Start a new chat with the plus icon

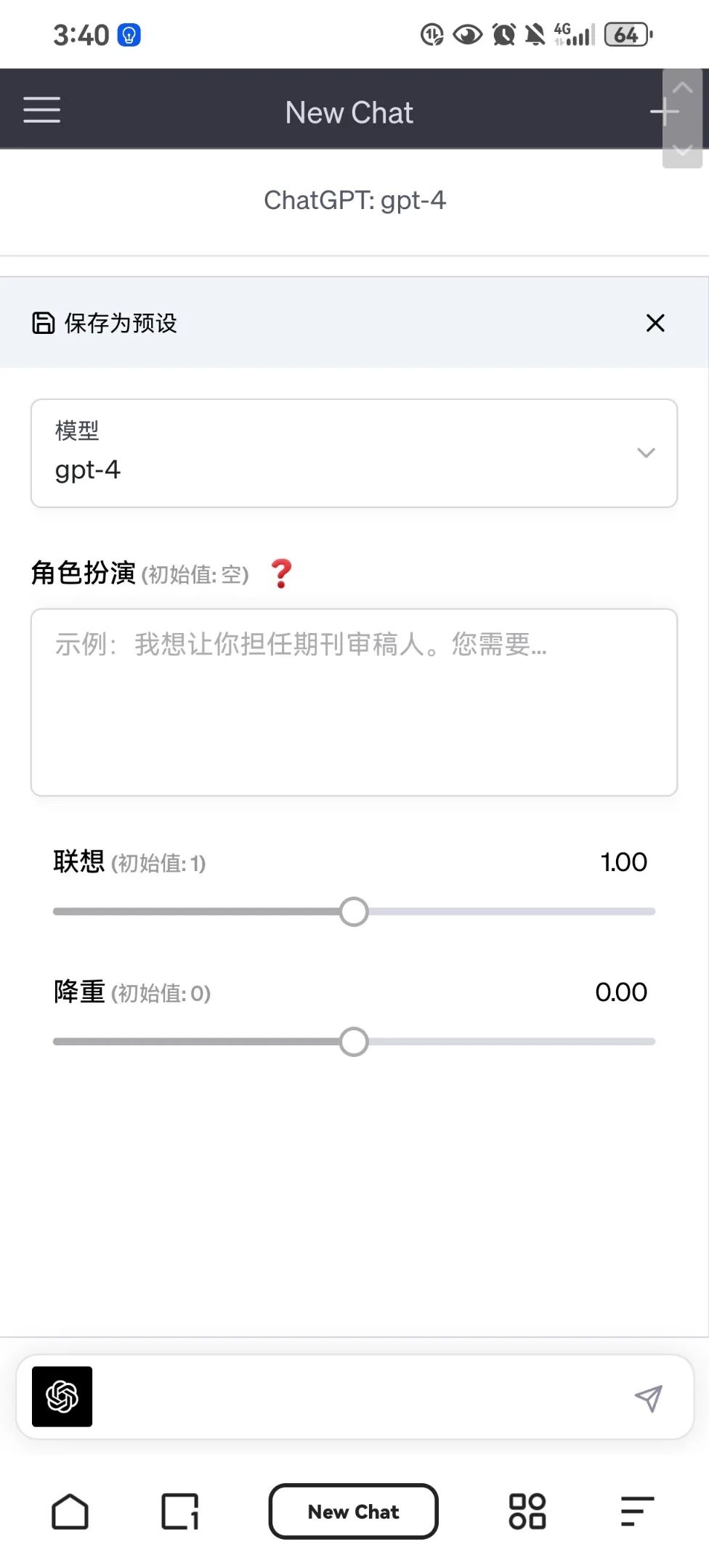(x=663, y=110)
